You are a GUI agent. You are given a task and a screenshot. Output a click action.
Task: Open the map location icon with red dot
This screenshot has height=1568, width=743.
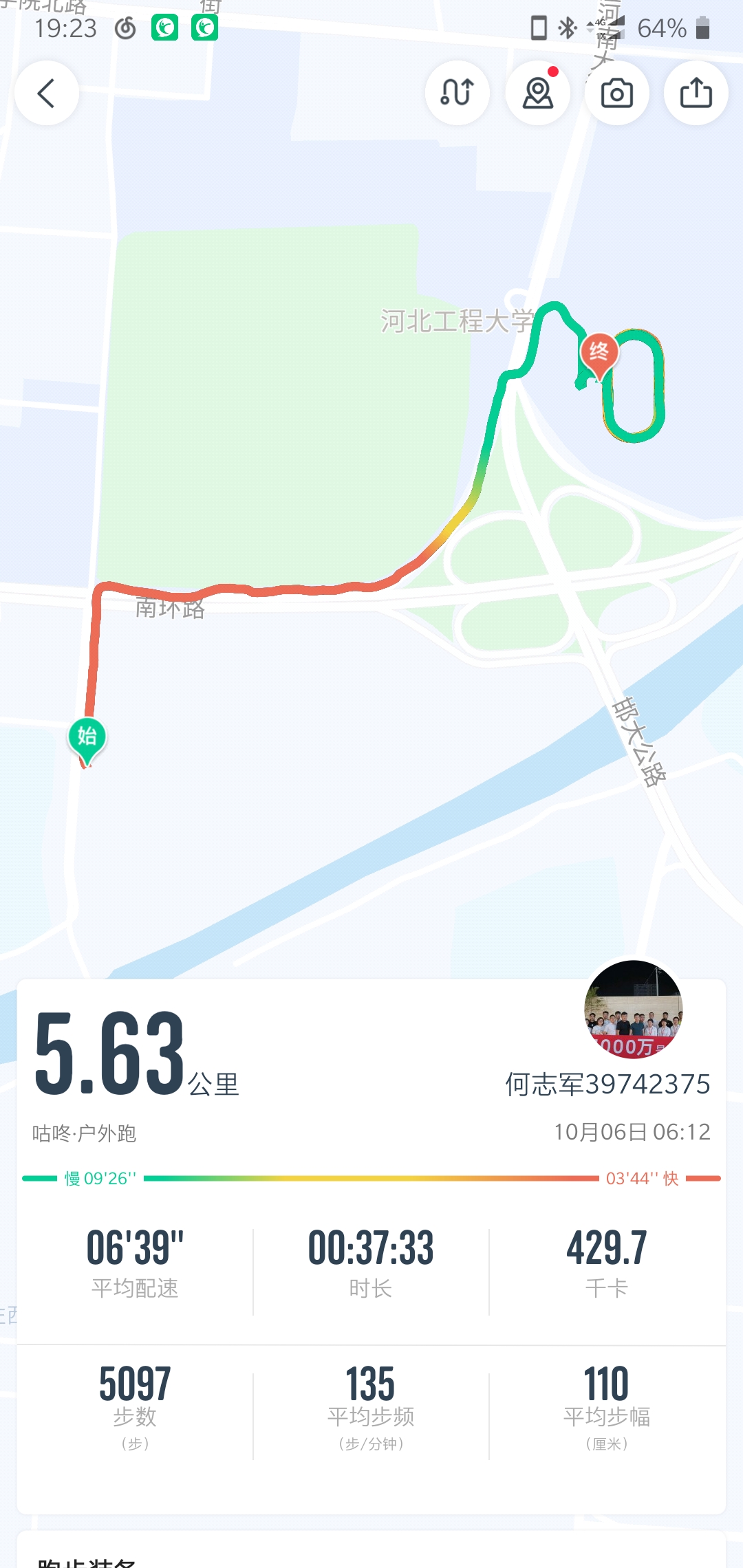(538, 93)
